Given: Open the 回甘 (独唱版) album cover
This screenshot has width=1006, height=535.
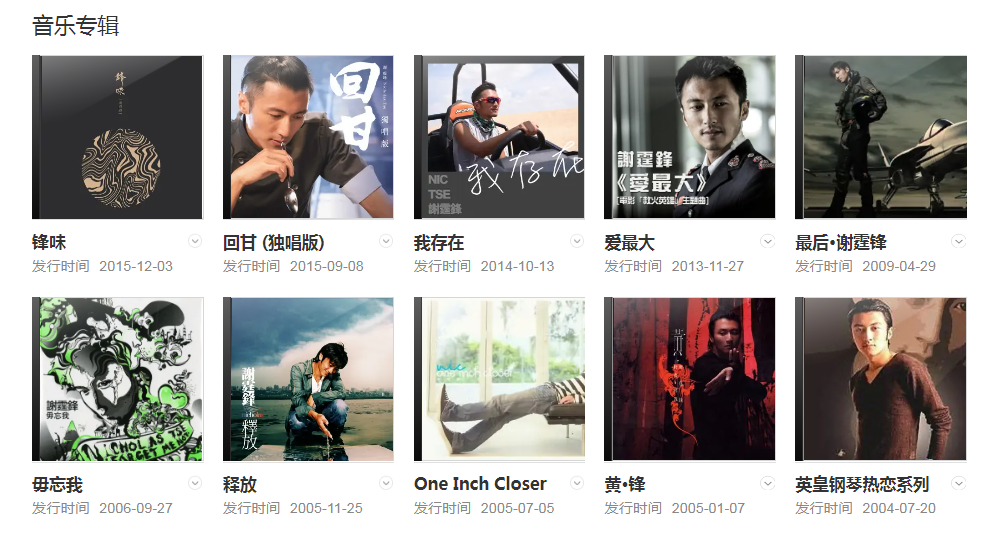Looking at the screenshot, I should (x=308, y=137).
